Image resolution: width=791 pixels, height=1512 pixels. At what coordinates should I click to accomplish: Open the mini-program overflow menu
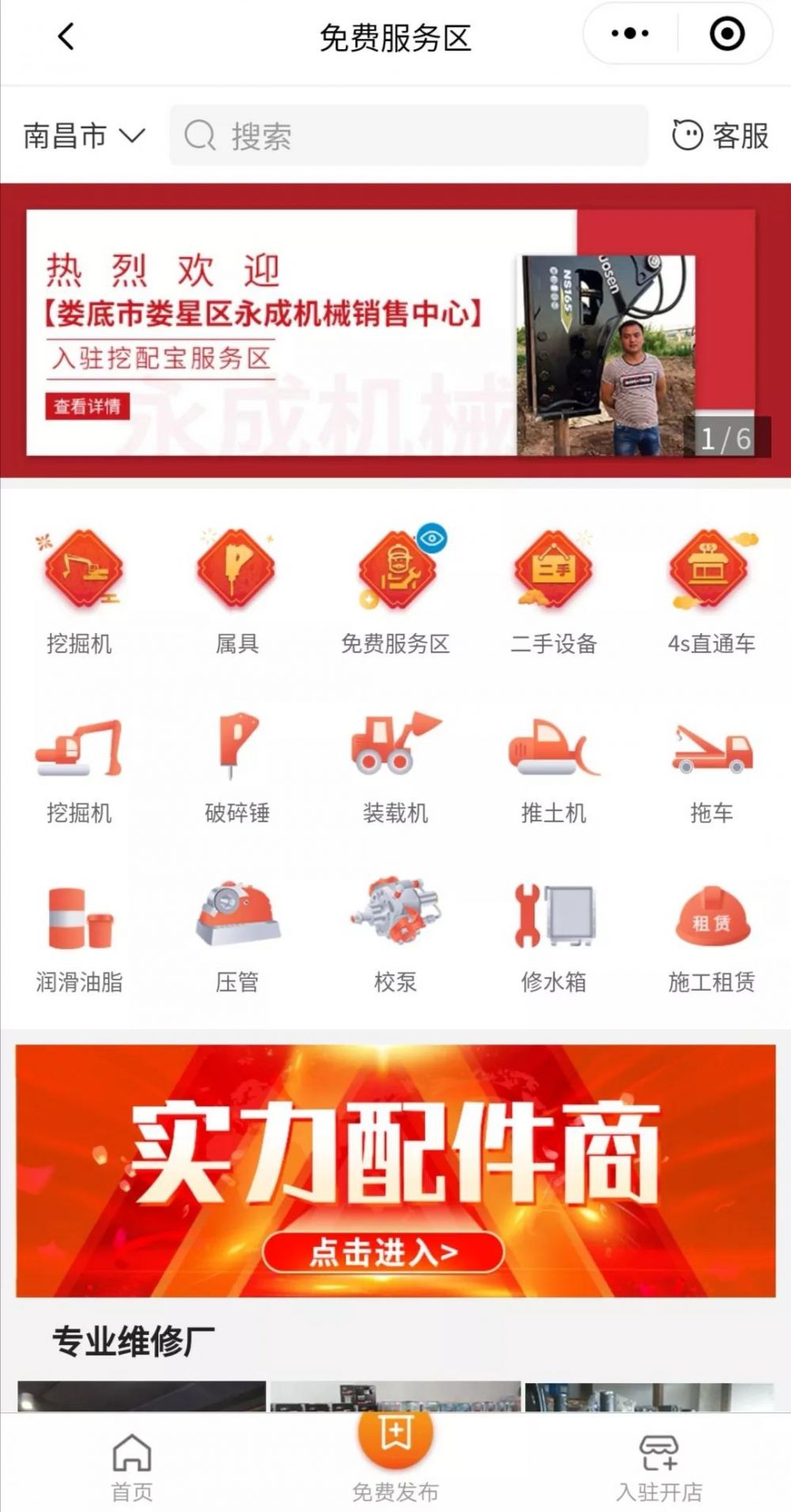pos(630,34)
